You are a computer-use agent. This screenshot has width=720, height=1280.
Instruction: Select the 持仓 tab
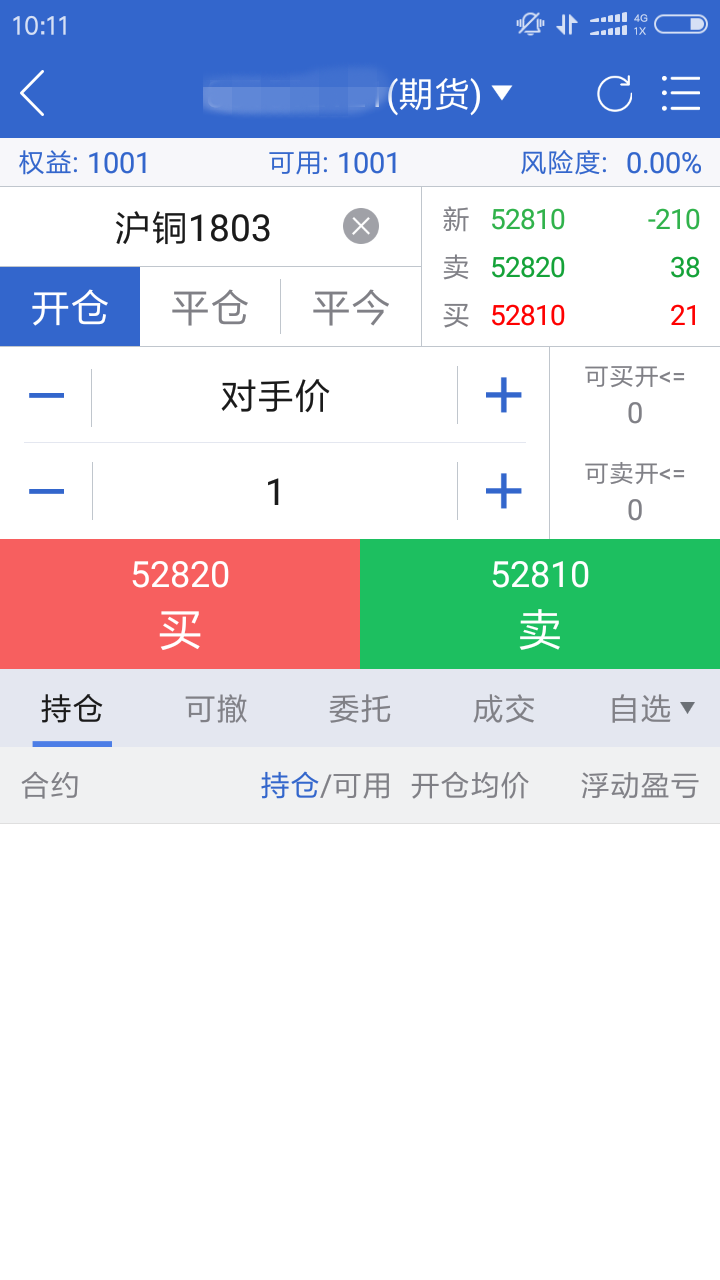(x=71, y=708)
